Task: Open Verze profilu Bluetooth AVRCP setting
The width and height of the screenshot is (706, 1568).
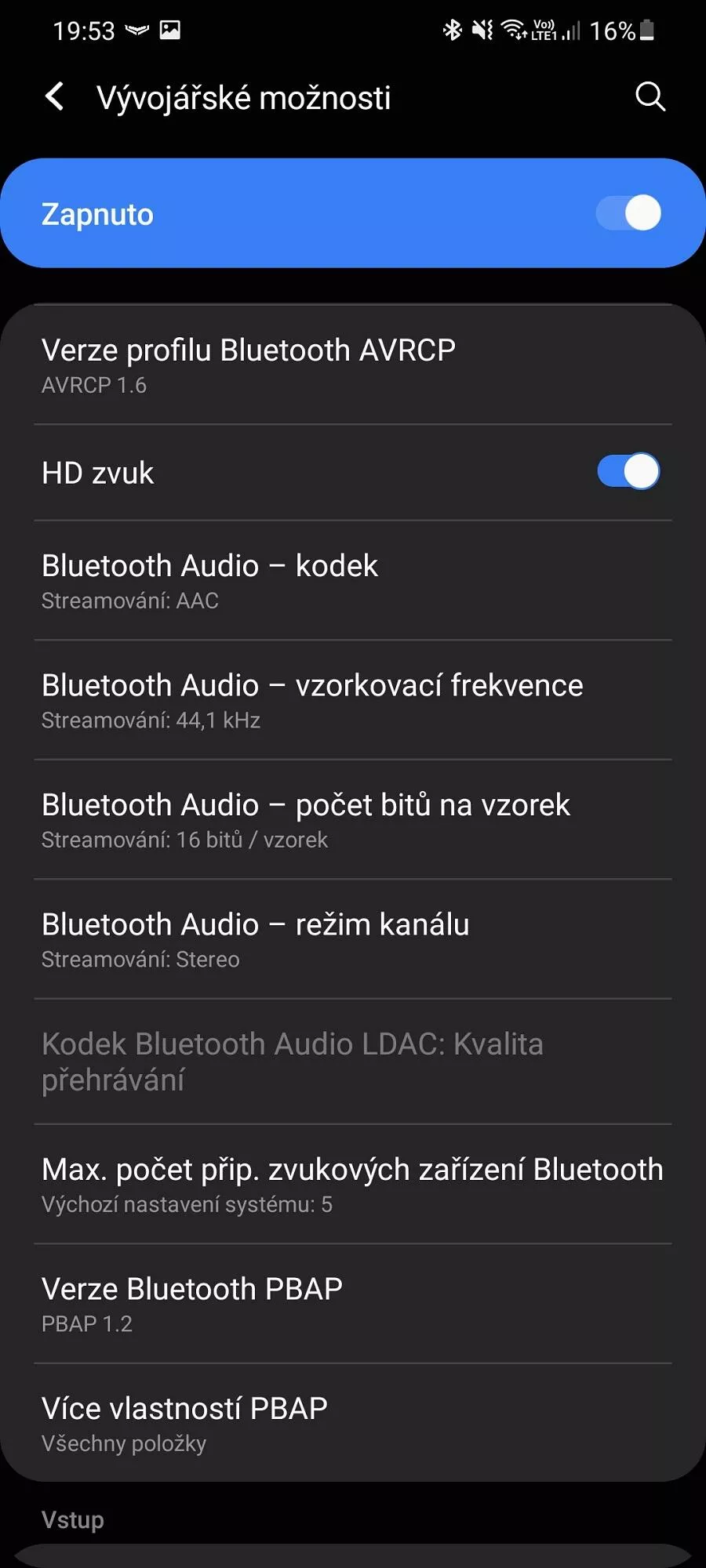Action: 353,365
